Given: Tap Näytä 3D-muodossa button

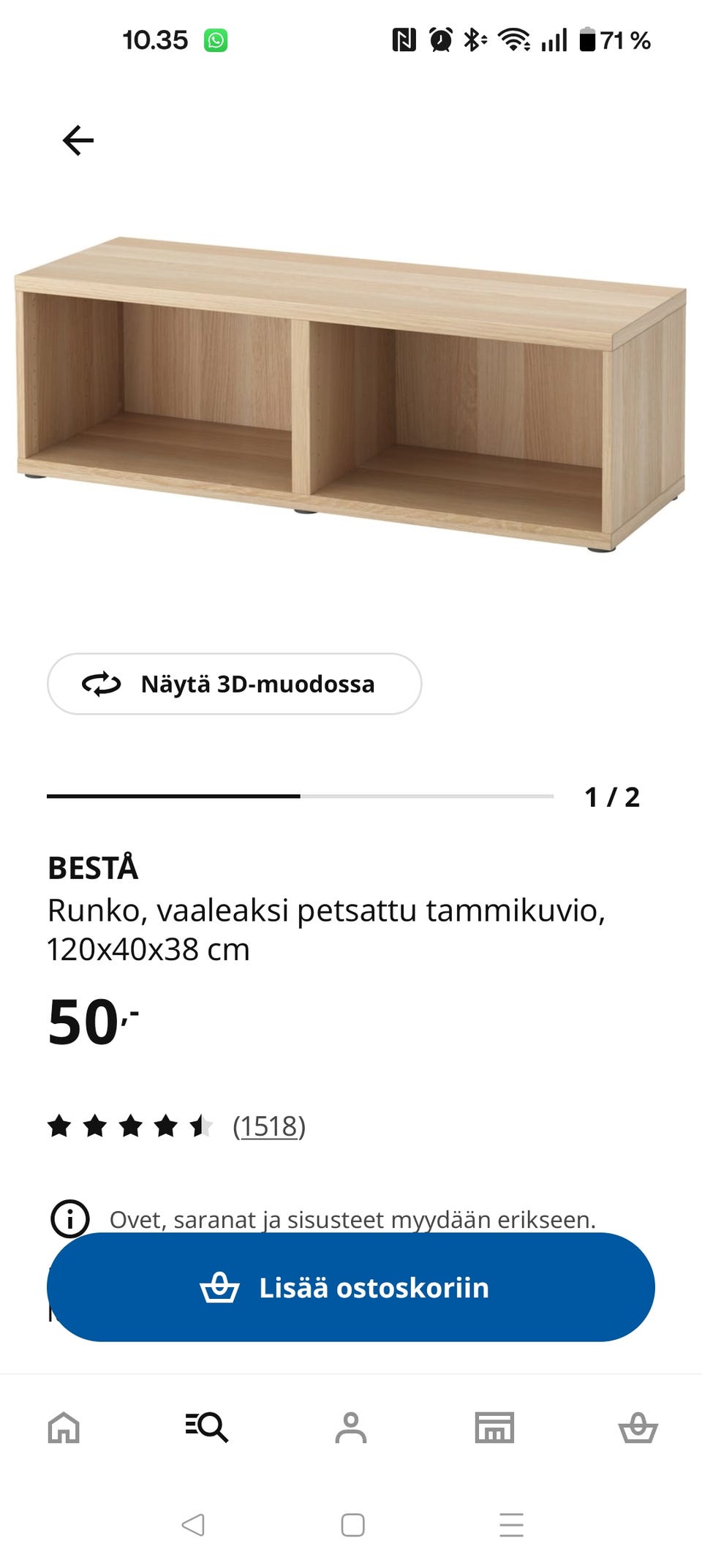Looking at the screenshot, I should [235, 684].
